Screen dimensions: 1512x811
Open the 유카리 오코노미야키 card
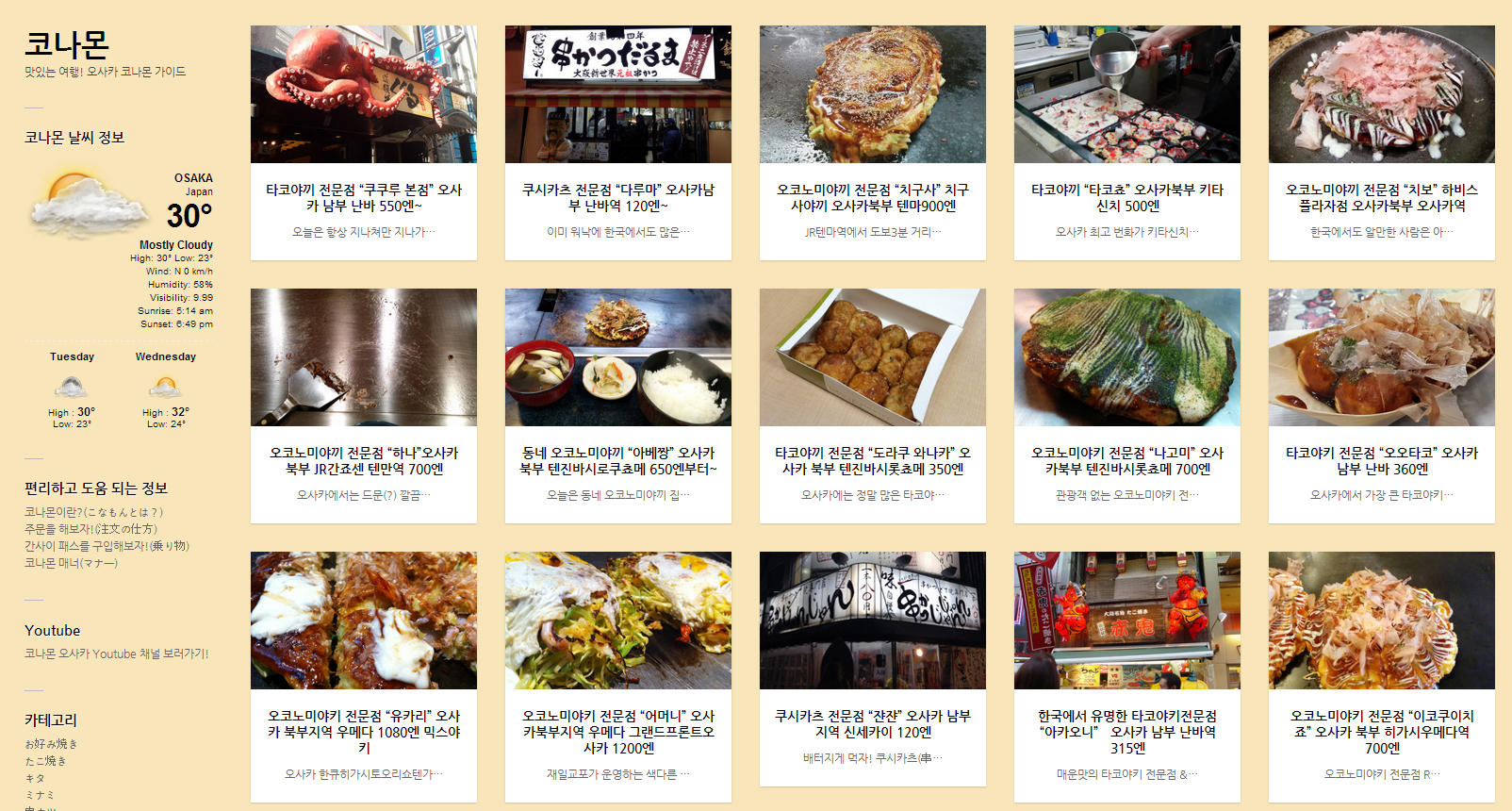point(363,731)
